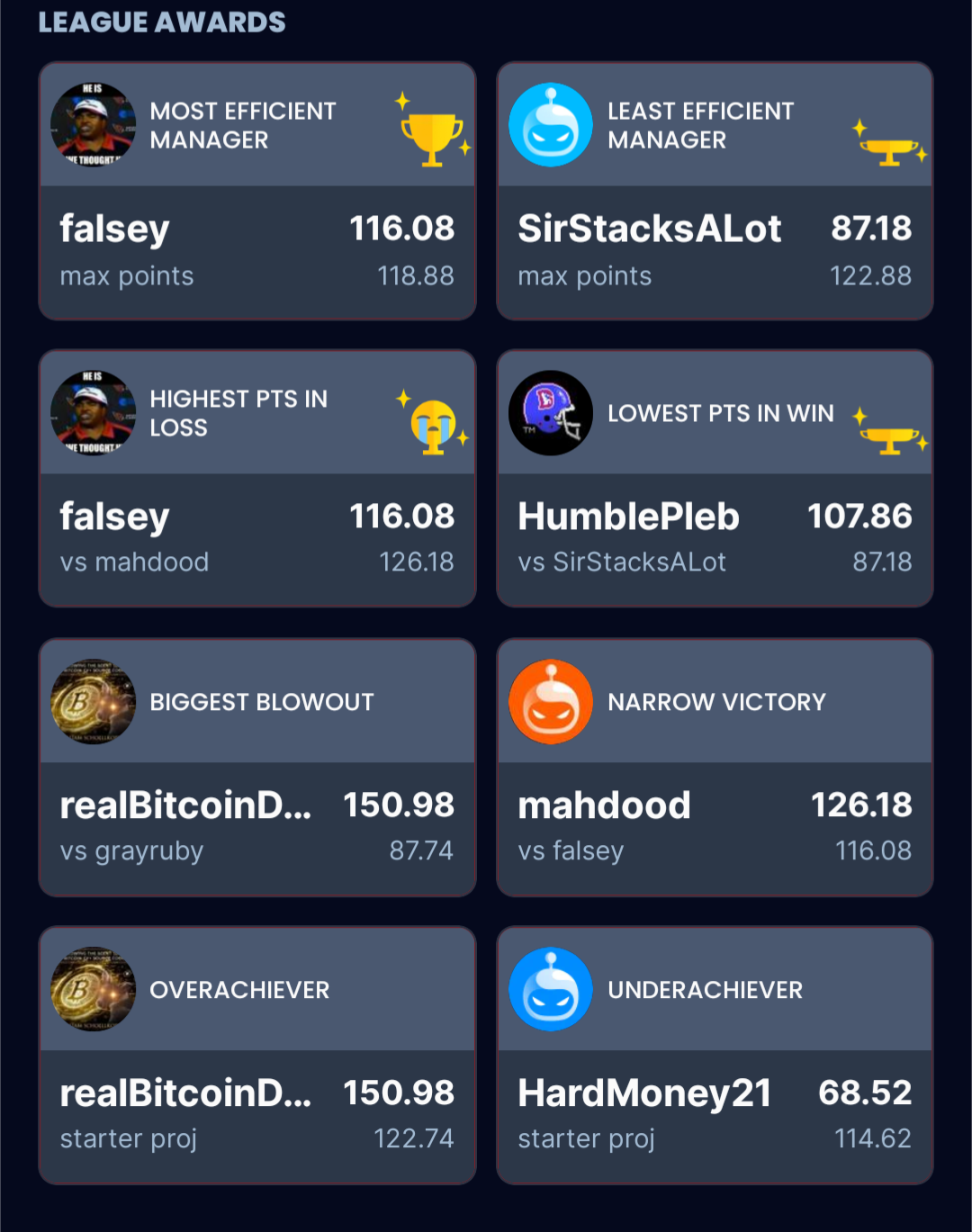View the Highest Pts in Loss award
972x1232 pixels.
[x=256, y=479]
